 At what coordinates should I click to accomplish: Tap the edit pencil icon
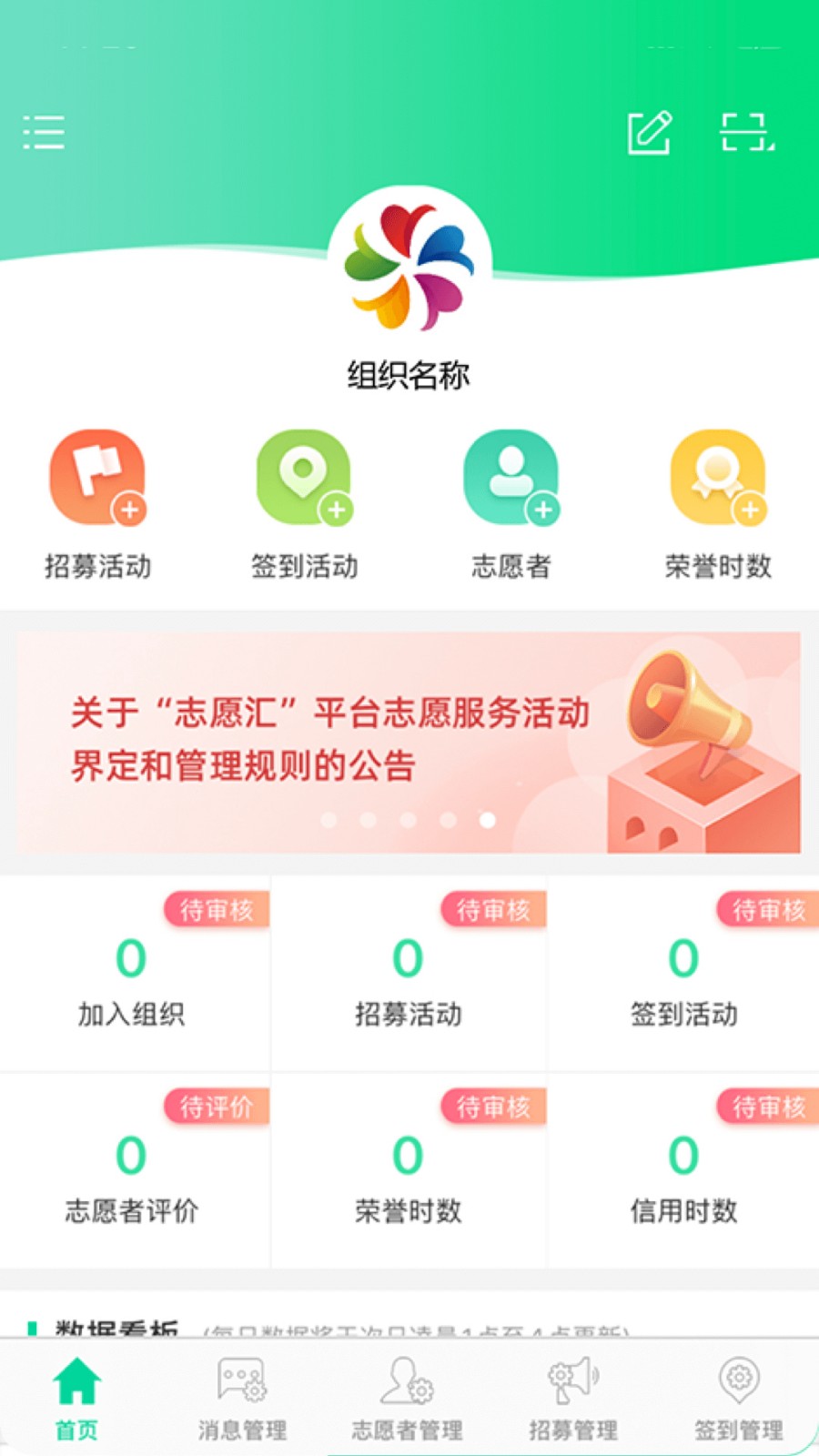click(650, 133)
